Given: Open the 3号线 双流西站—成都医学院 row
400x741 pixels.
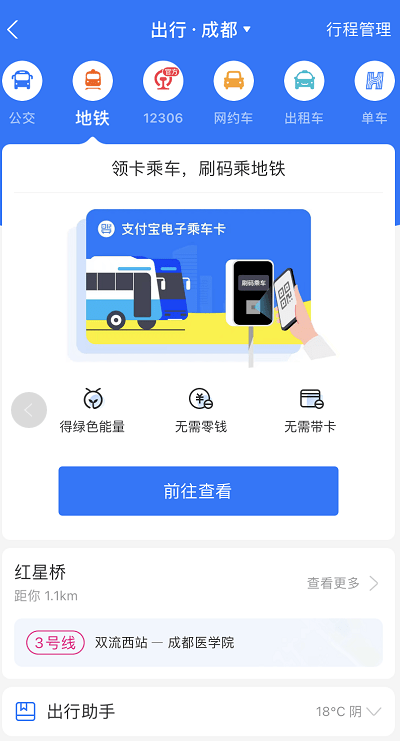Looking at the screenshot, I should coord(199,643).
